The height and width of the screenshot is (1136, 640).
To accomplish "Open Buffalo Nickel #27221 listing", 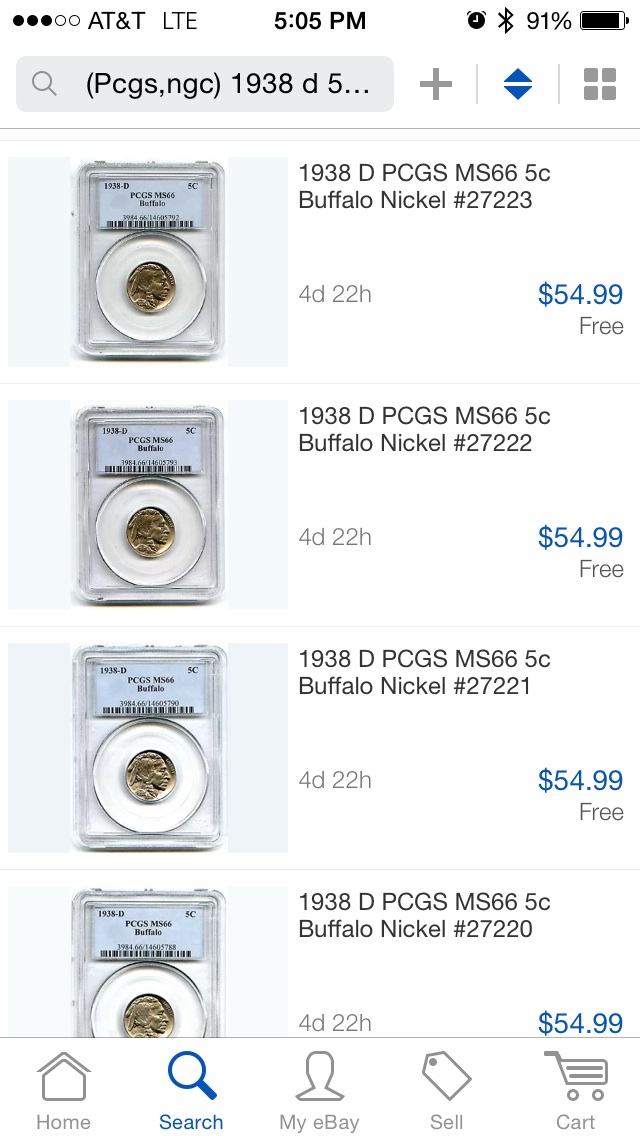I will click(424, 672).
